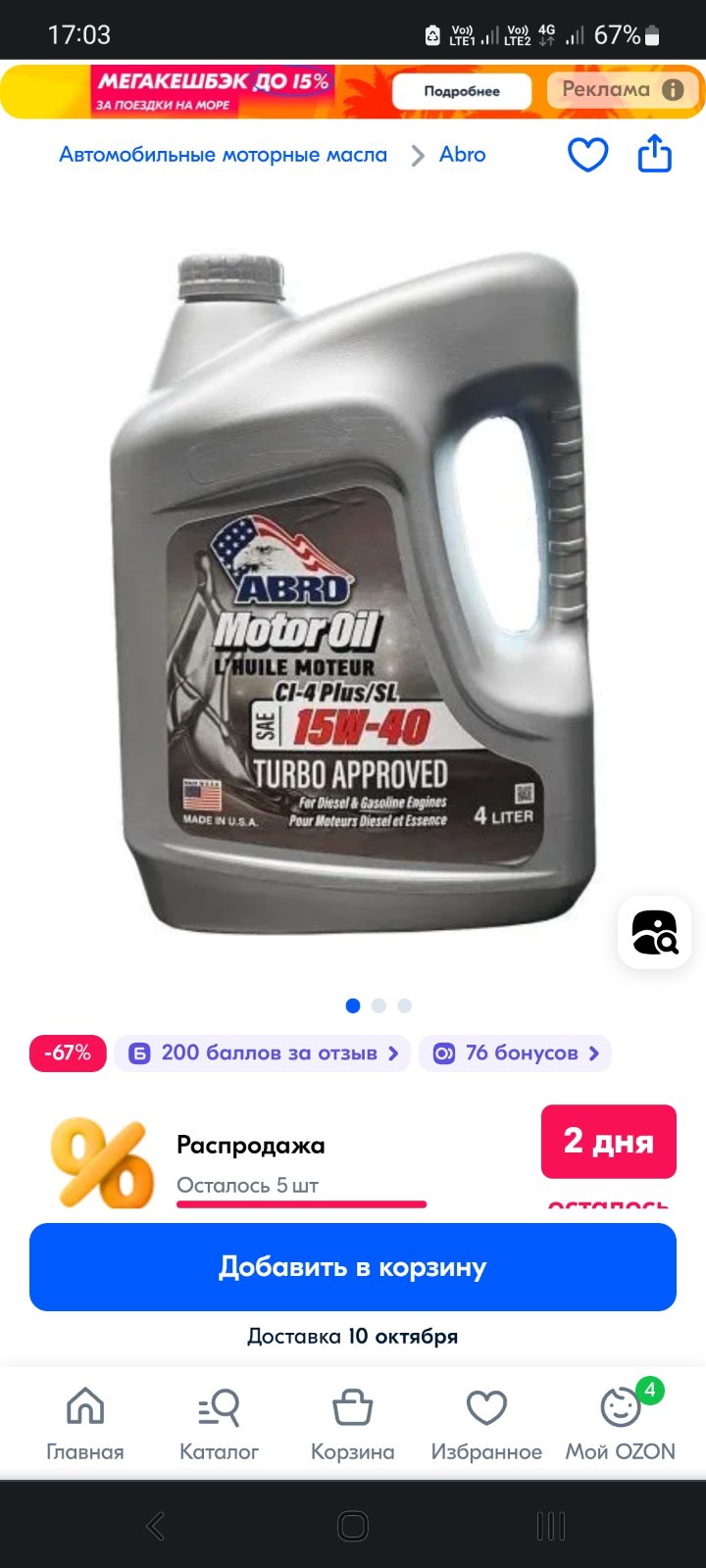The image size is (706, 1568).
Task: Open the 76 бонусов chip
Action: tap(515, 1053)
